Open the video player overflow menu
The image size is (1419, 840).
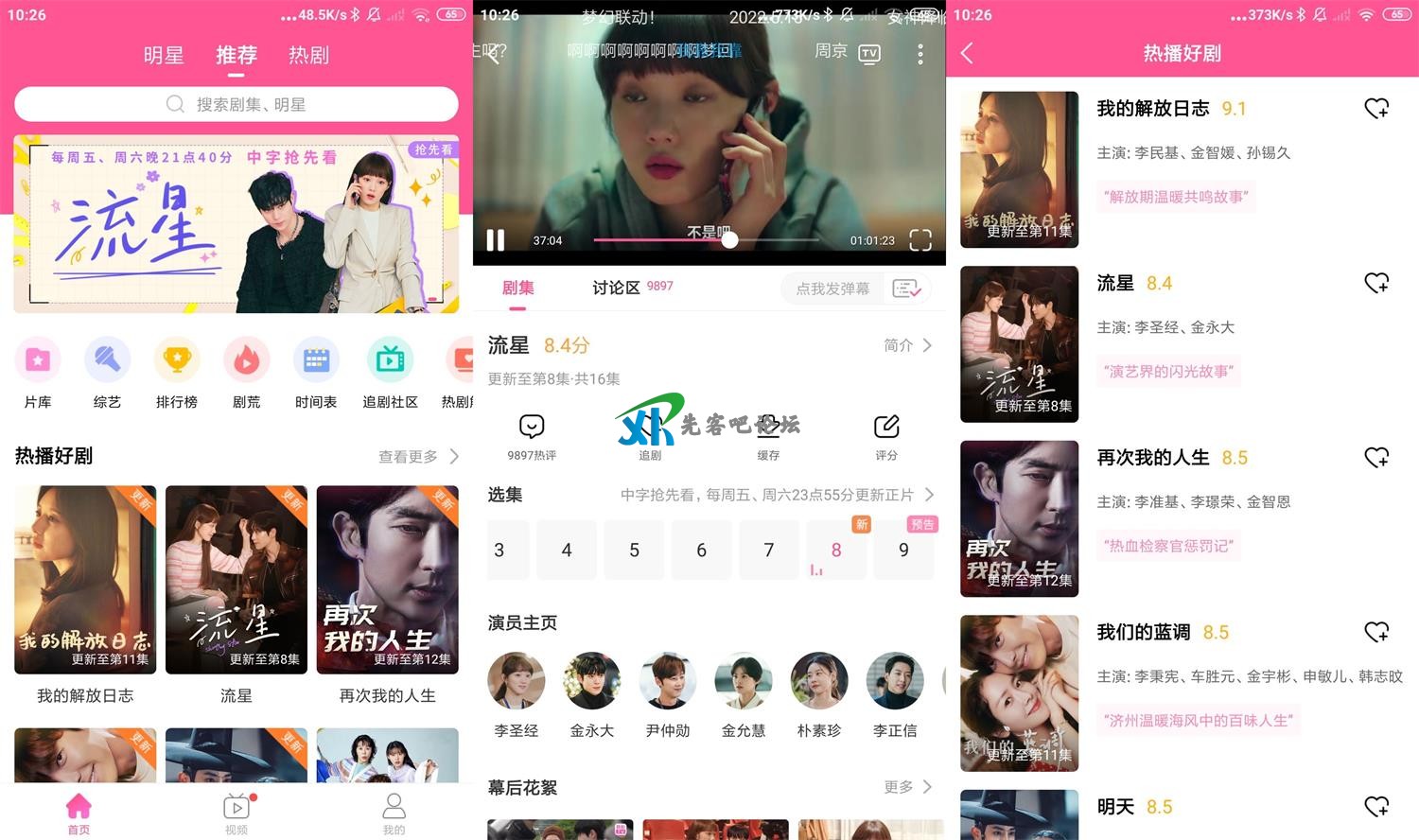tap(920, 54)
